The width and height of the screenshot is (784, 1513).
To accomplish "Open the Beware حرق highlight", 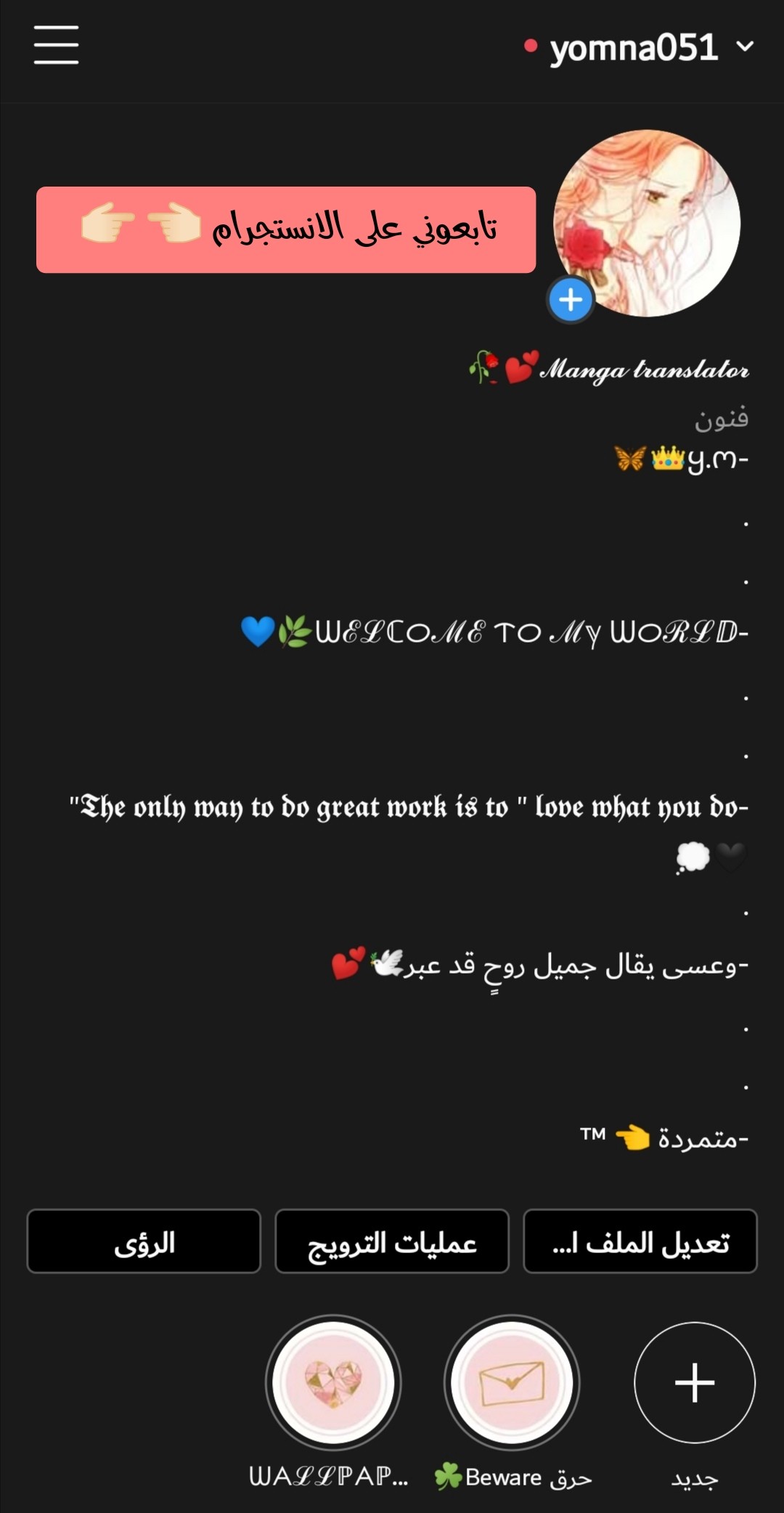I will pyautogui.click(x=512, y=1382).
